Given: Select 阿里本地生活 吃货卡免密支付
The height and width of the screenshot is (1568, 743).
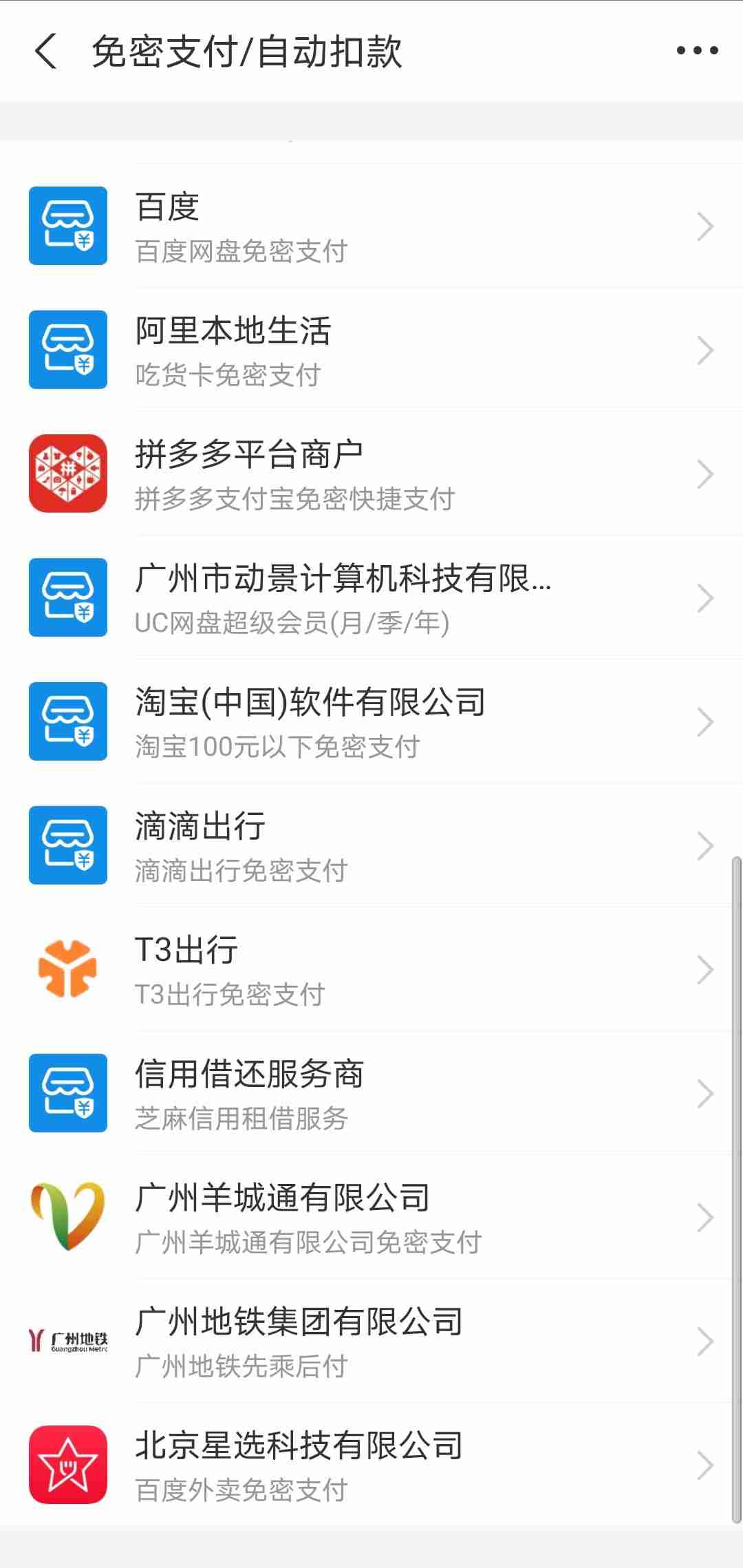Looking at the screenshot, I should (x=371, y=350).
